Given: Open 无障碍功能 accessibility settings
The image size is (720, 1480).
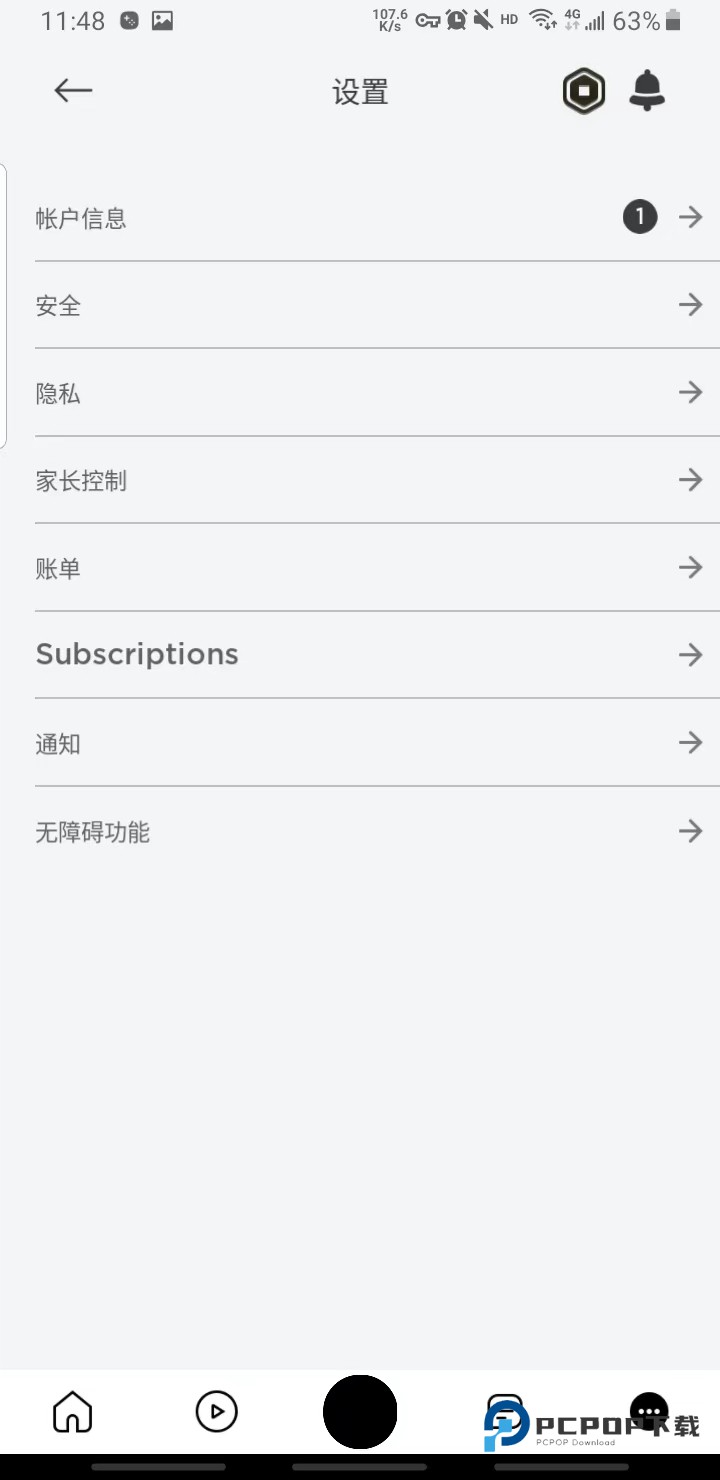Looking at the screenshot, I should (360, 830).
